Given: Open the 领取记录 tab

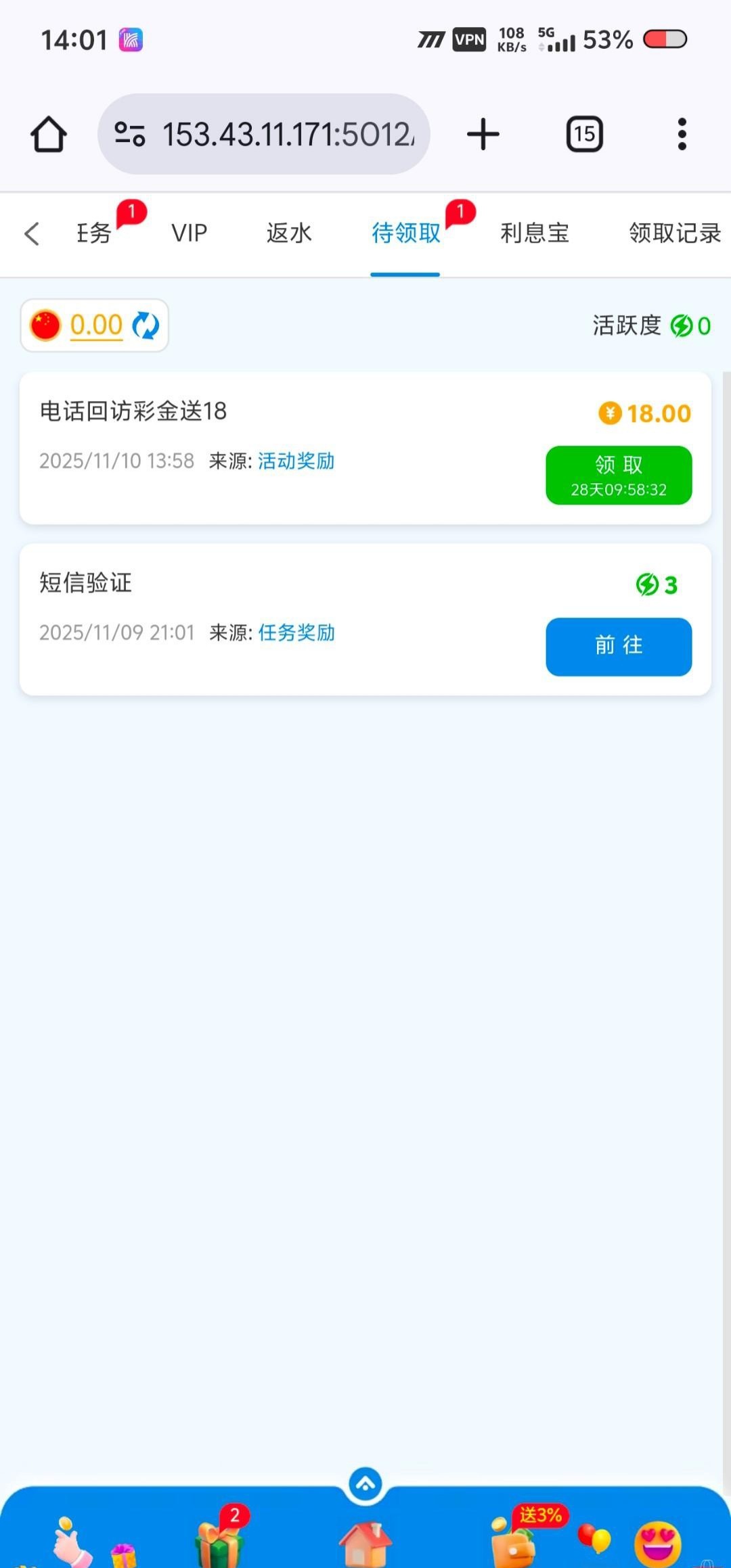Looking at the screenshot, I should (675, 233).
